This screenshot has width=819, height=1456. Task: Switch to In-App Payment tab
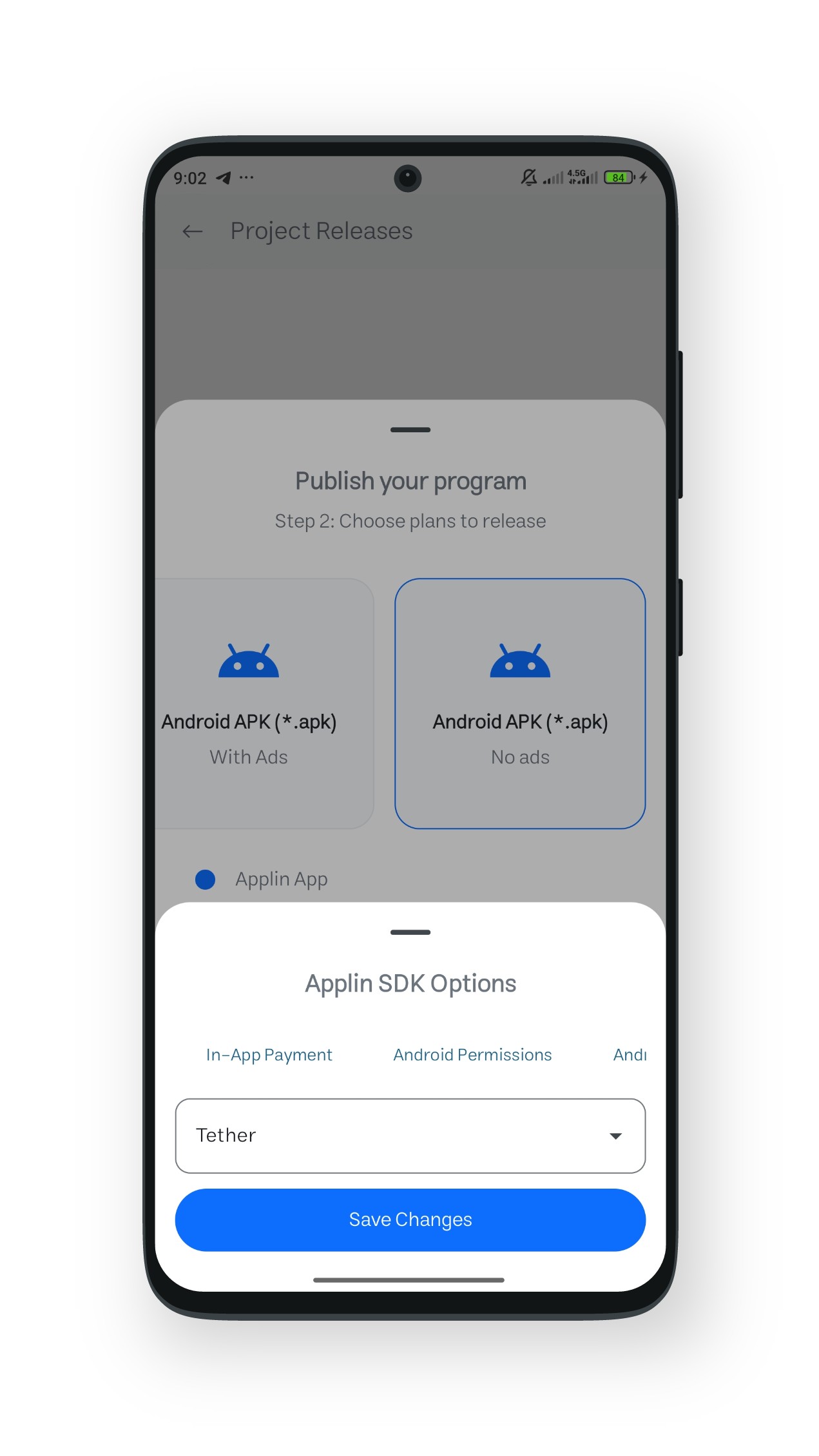pos(269,1055)
